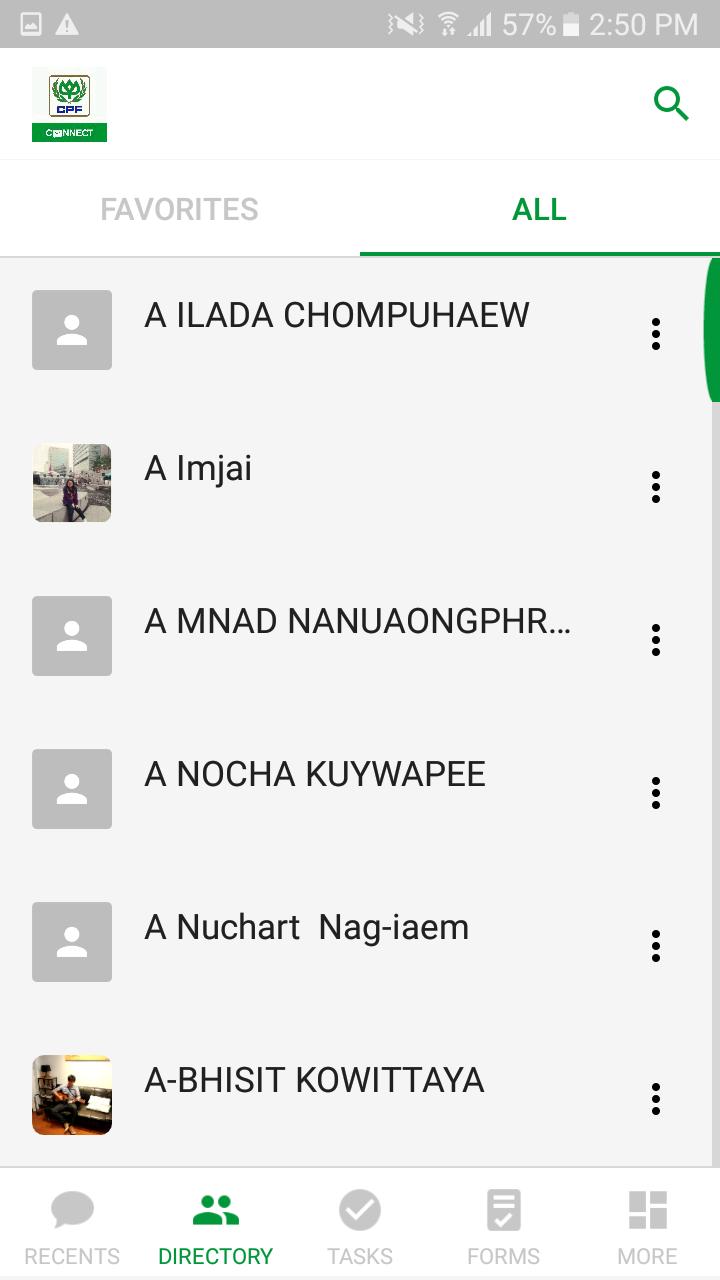Switch to the Favorites tab
The width and height of the screenshot is (720, 1280).
click(x=180, y=209)
